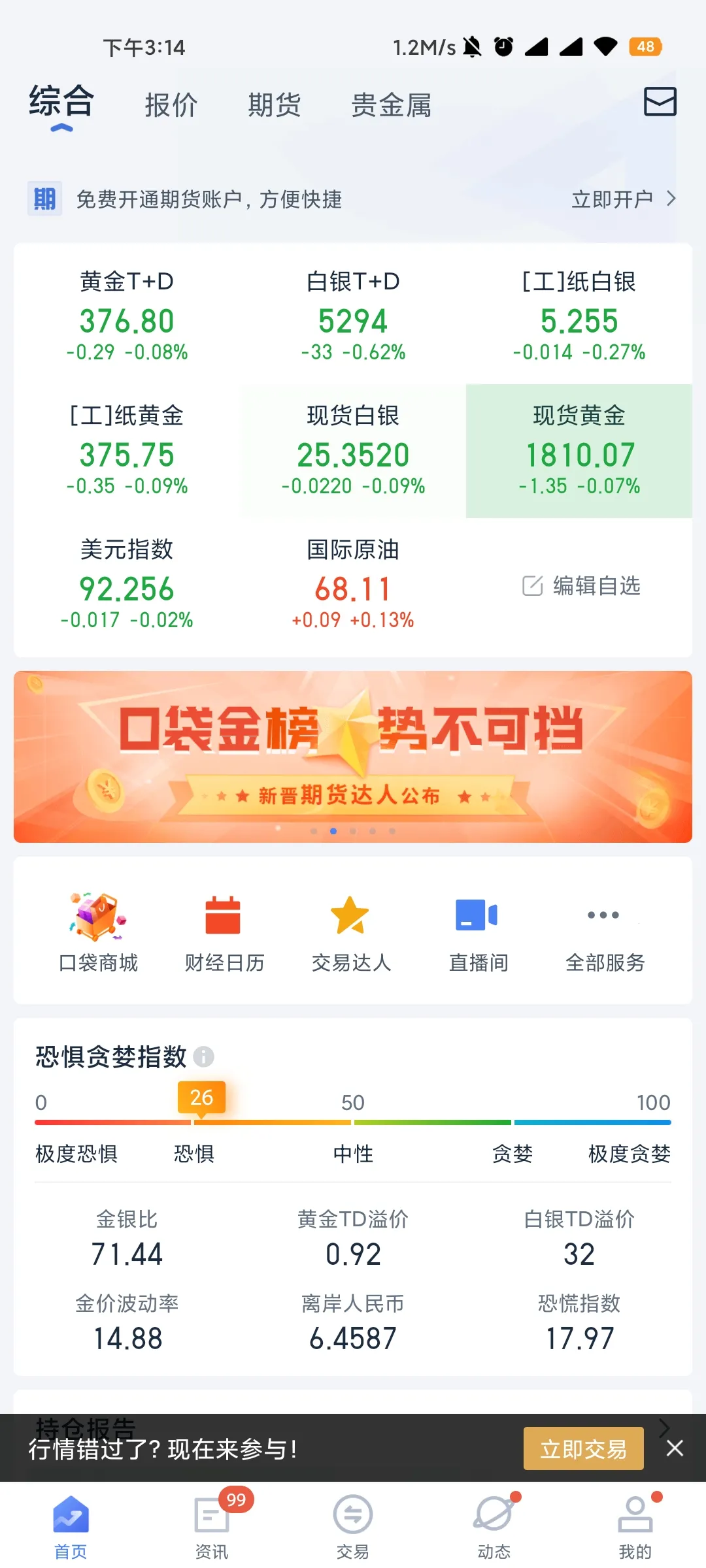Select the 现货黄金 highlighted quote tile
The image size is (706, 1568).
click(579, 449)
